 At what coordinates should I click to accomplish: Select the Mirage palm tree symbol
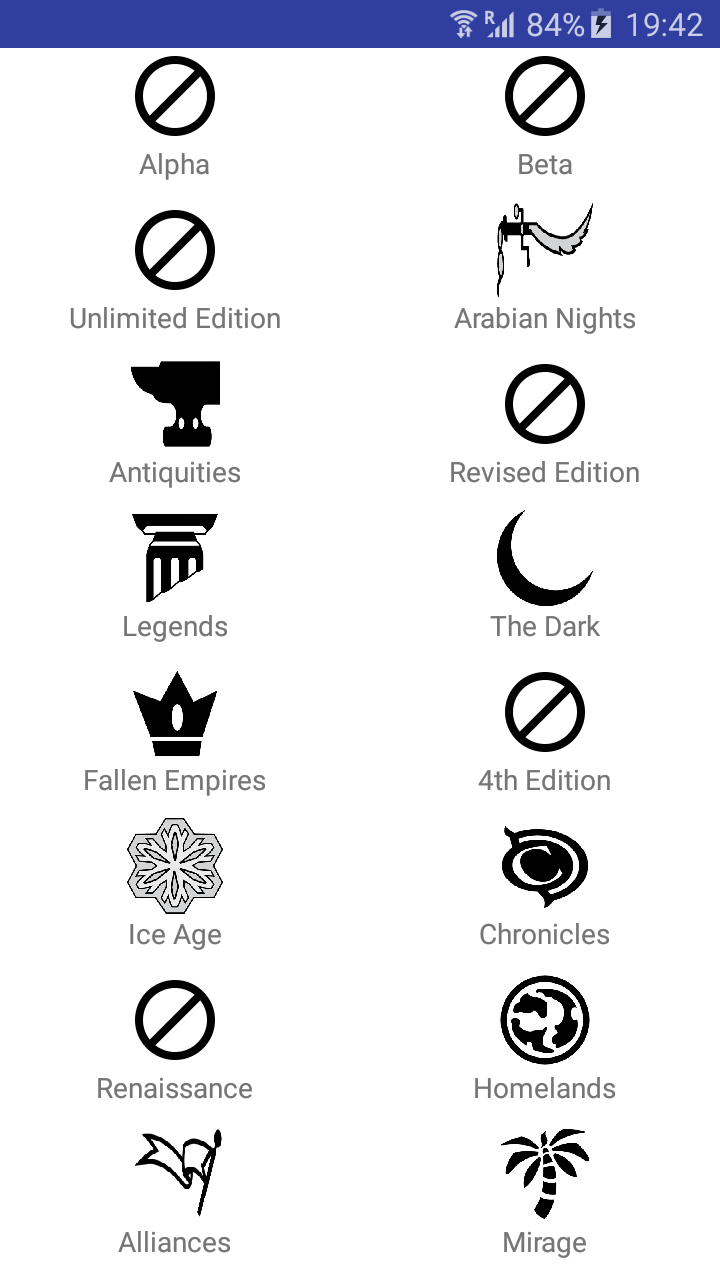[x=545, y=1173]
